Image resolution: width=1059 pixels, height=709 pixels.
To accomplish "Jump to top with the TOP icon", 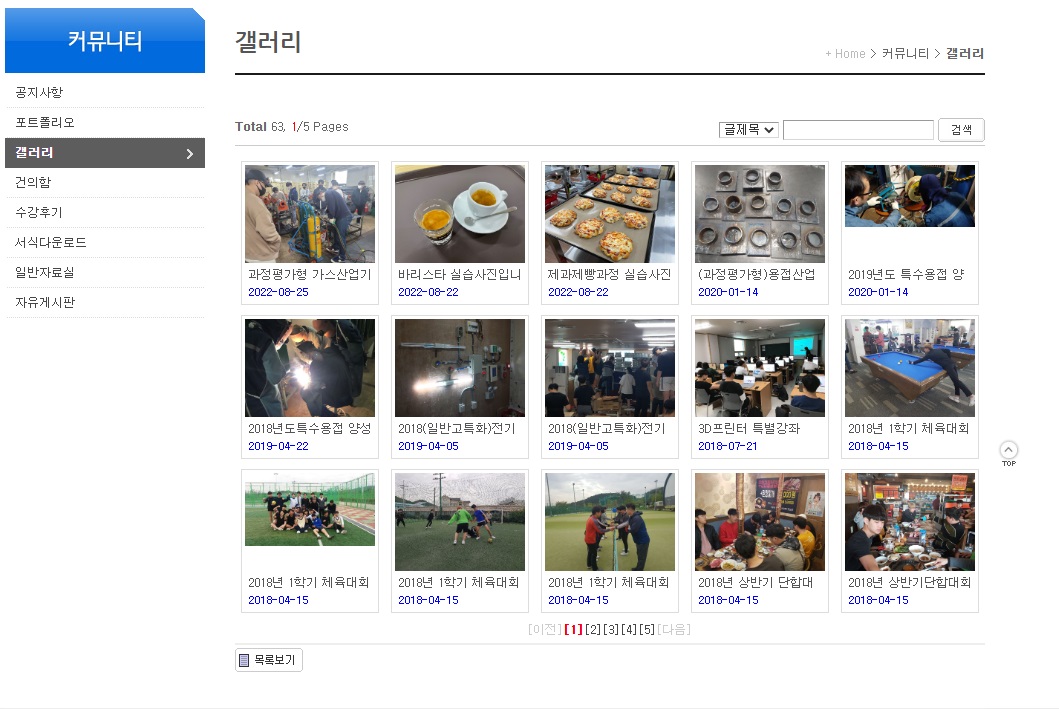I will (1009, 452).
